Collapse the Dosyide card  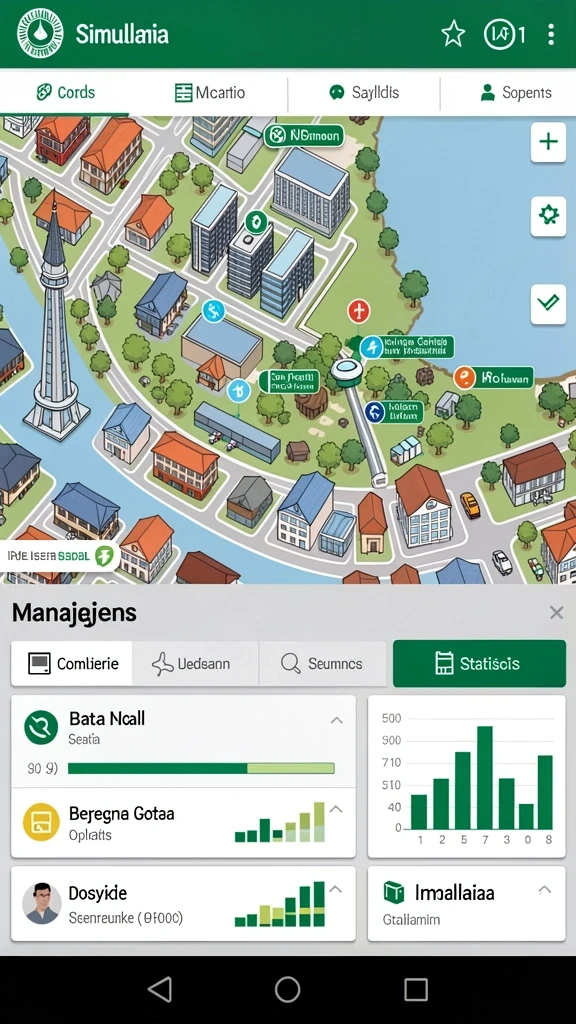[336, 889]
